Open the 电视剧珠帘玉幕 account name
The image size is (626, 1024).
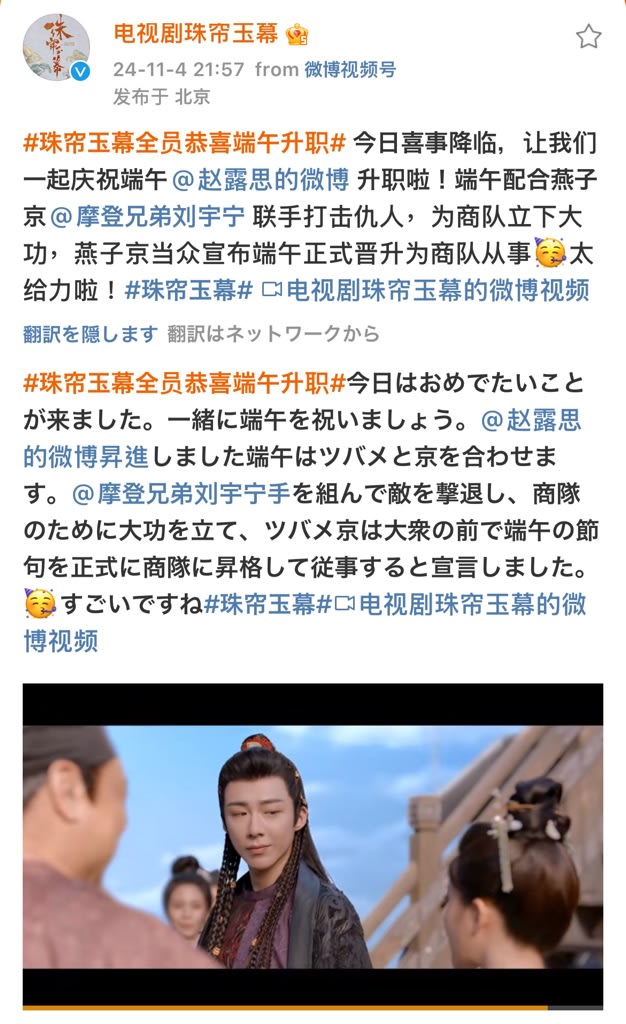coord(196,35)
